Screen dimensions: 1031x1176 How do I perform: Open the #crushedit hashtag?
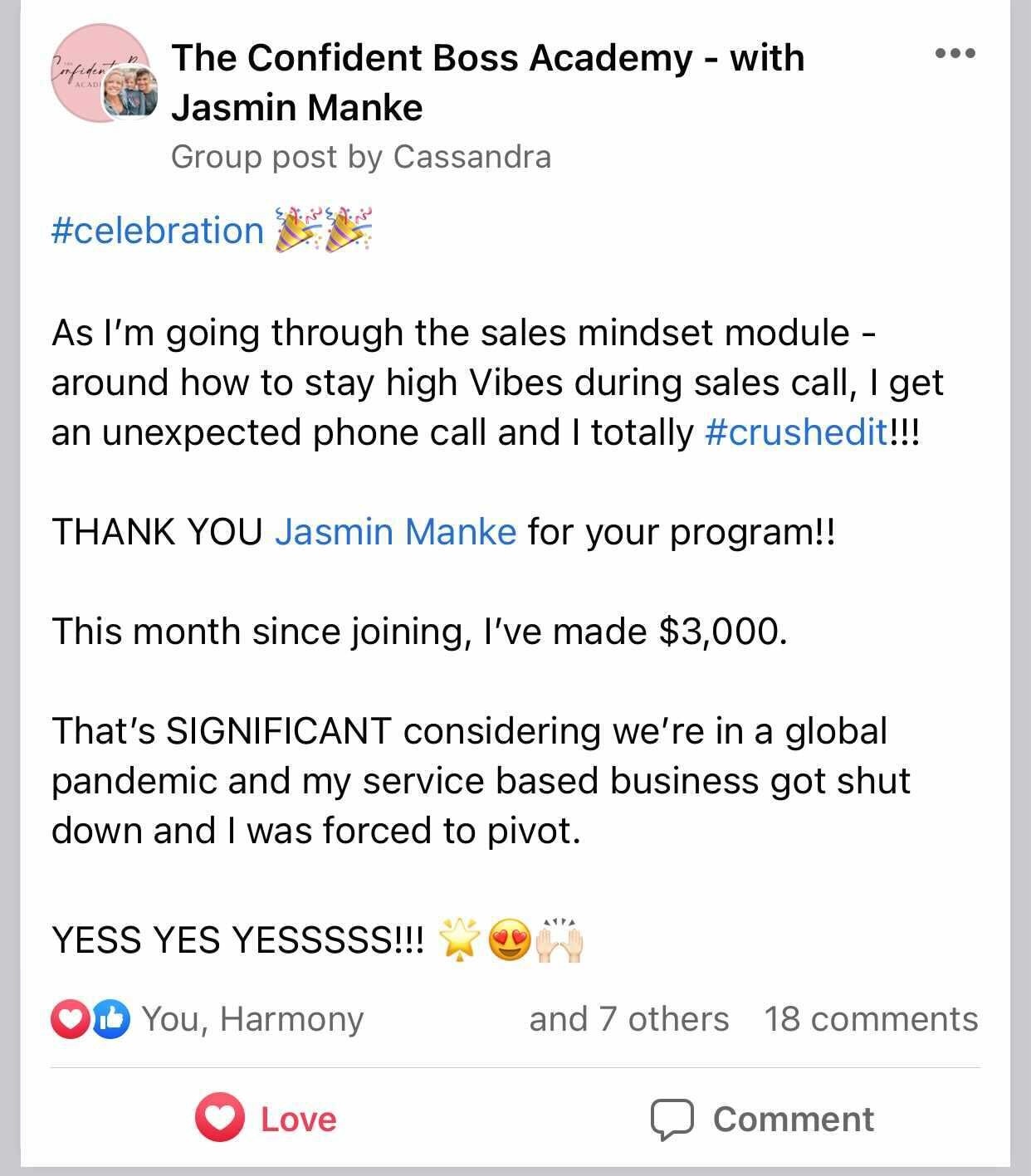click(x=796, y=432)
